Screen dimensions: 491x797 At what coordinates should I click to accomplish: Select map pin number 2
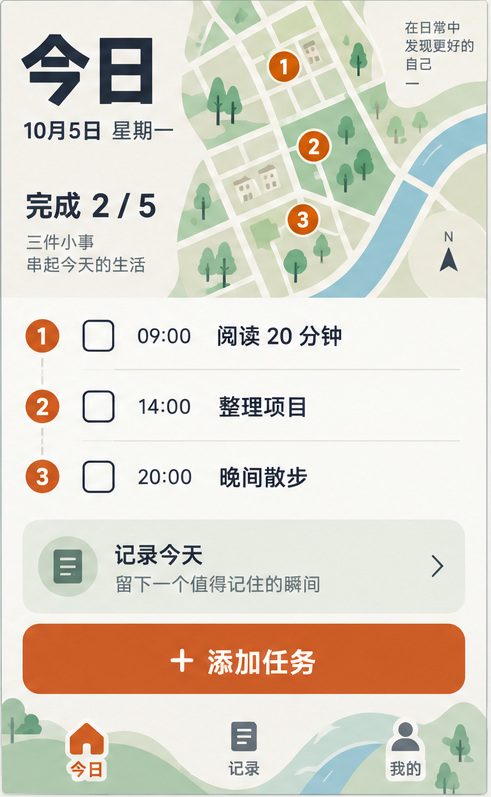(314, 146)
